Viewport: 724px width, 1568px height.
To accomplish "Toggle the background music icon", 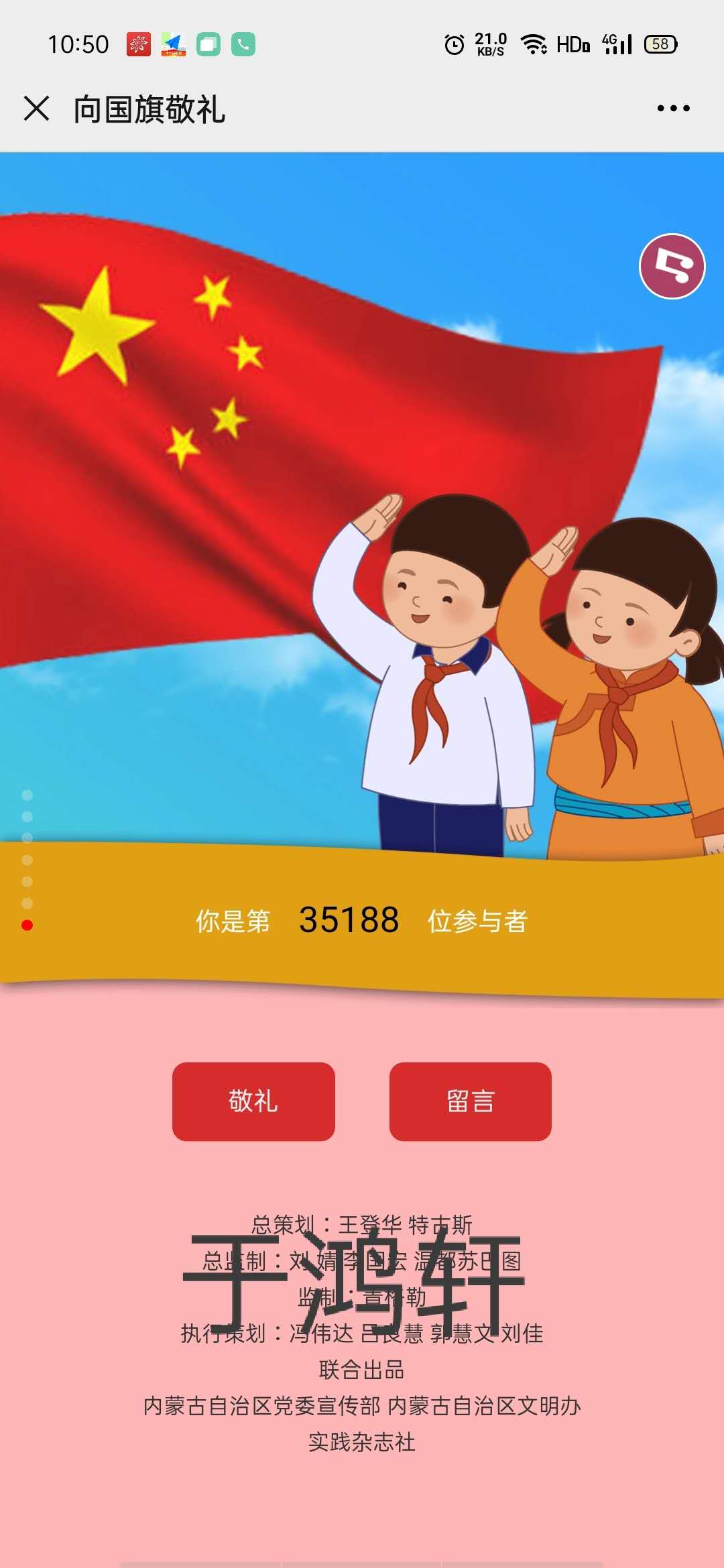I will pos(672,266).
